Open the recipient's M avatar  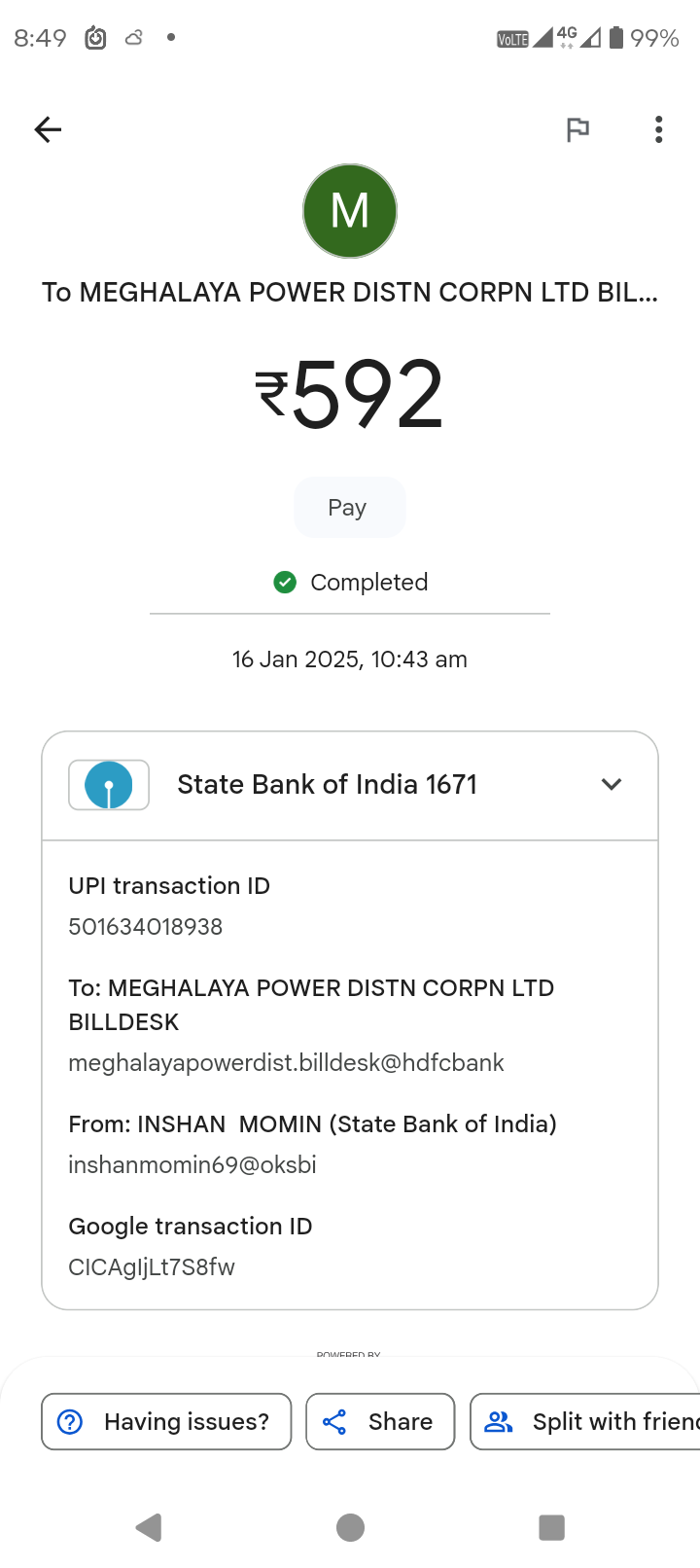(350, 210)
